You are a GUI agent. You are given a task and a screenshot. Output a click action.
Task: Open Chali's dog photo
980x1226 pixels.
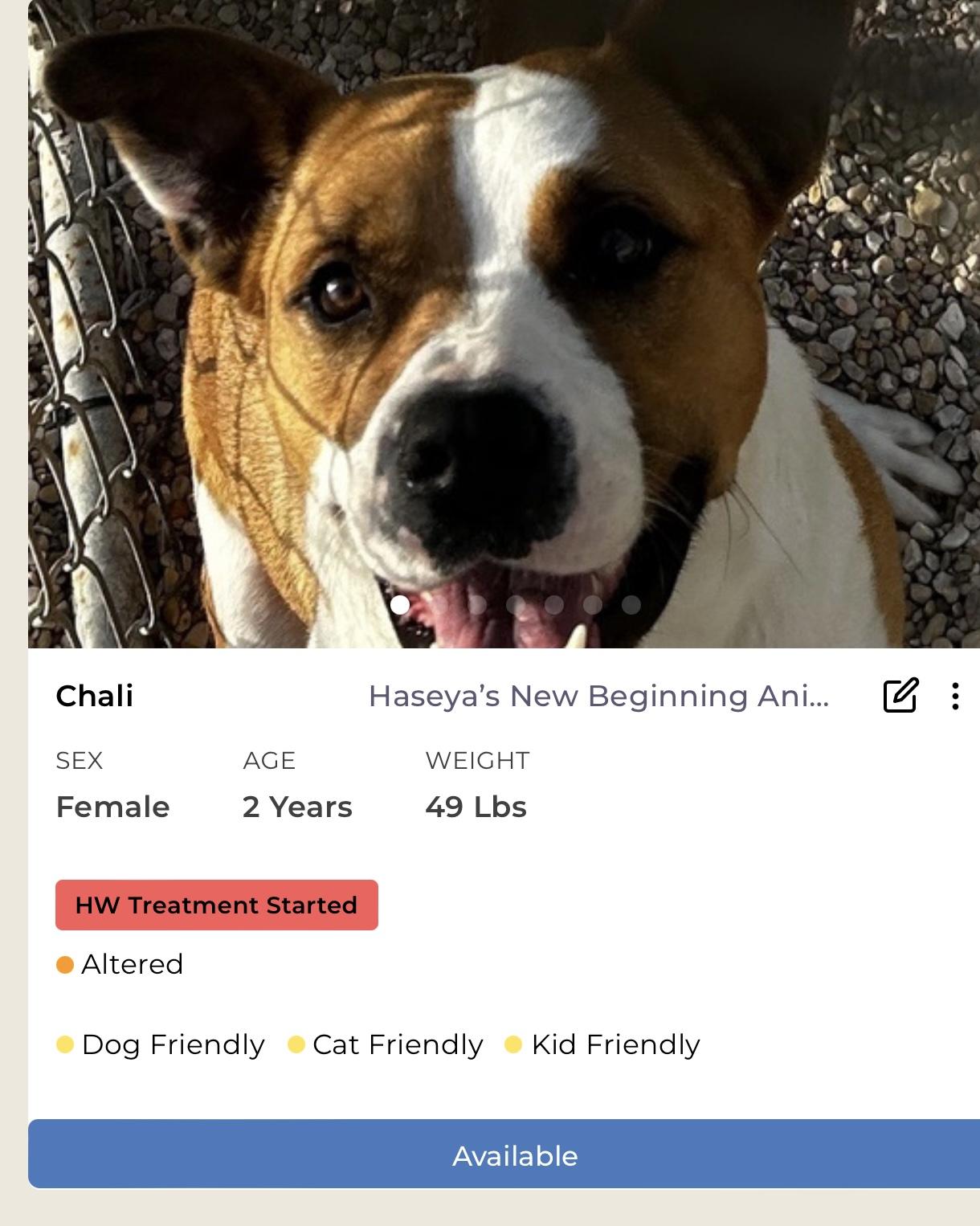coord(504,321)
